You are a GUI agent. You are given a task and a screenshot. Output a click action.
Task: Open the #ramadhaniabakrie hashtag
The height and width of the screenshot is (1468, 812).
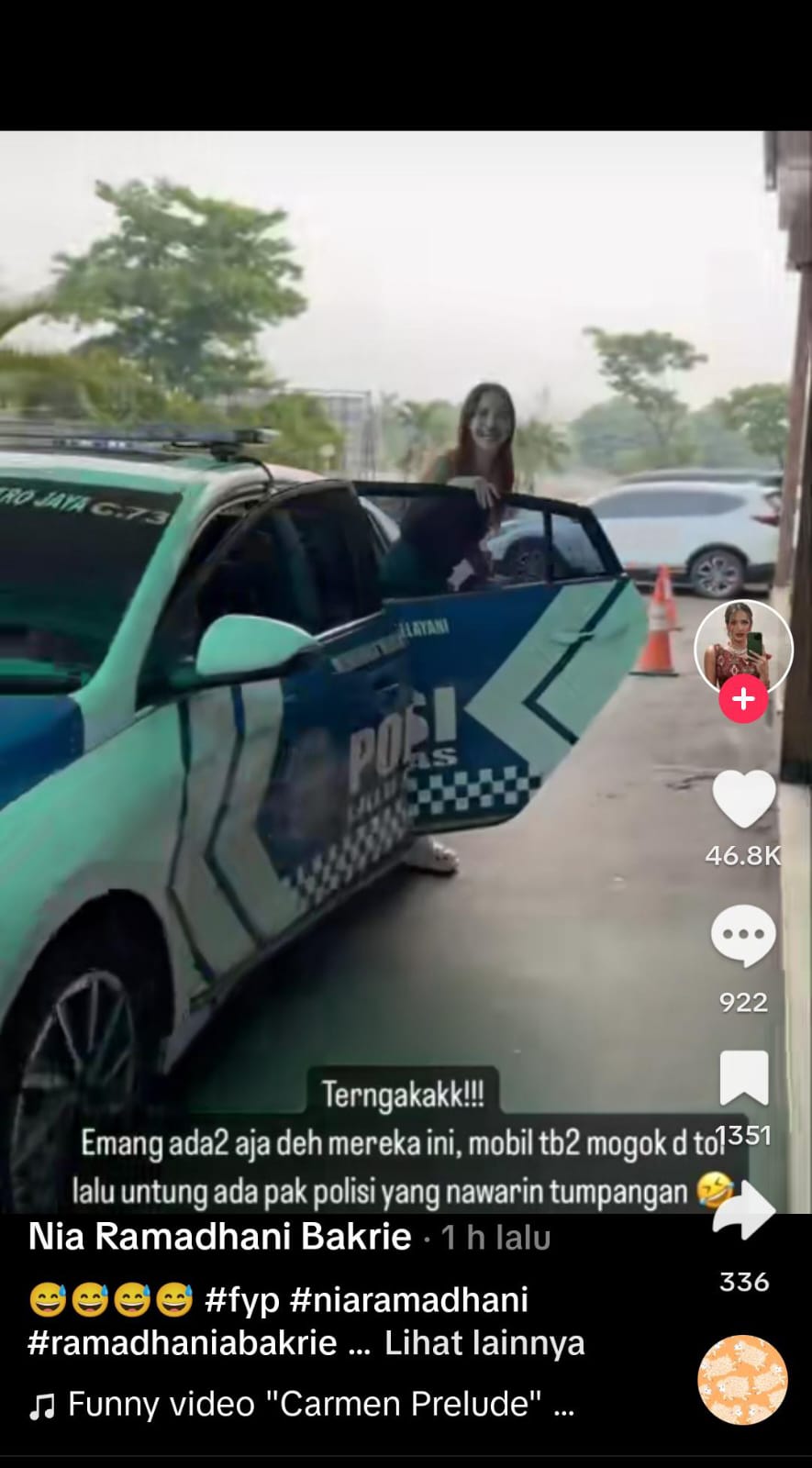click(182, 1343)
